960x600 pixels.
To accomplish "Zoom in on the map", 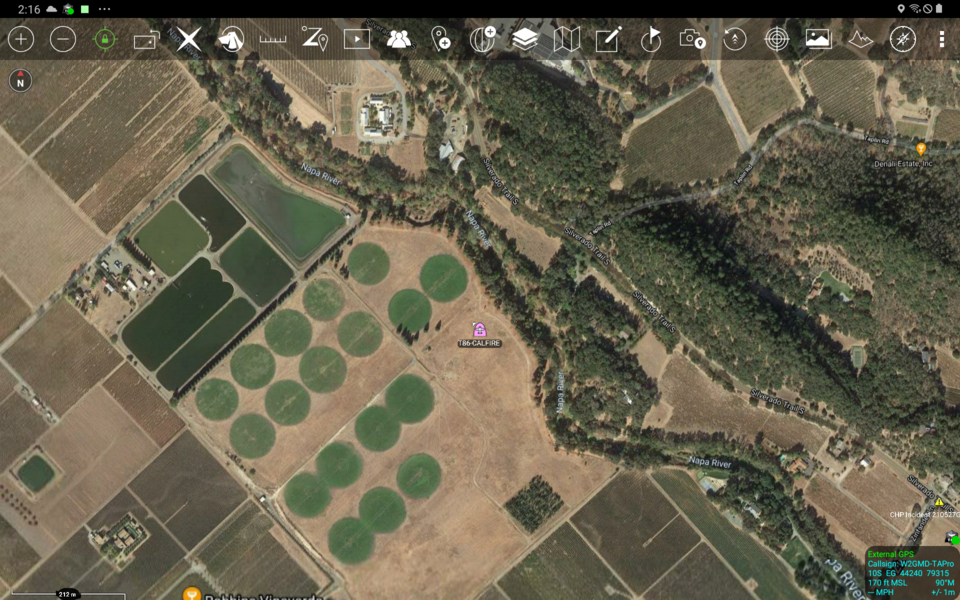I will coord(21,39).
